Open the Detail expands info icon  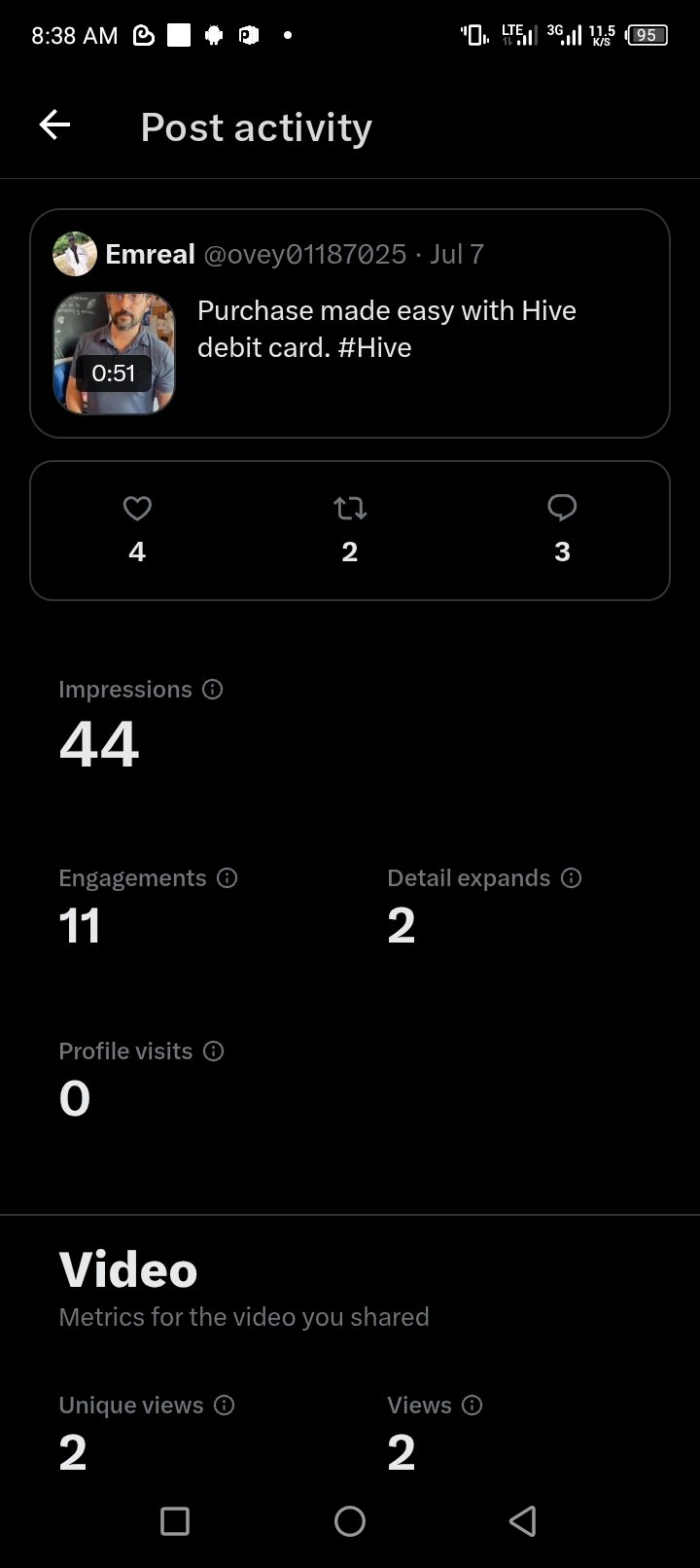click(x=572, y=878)
